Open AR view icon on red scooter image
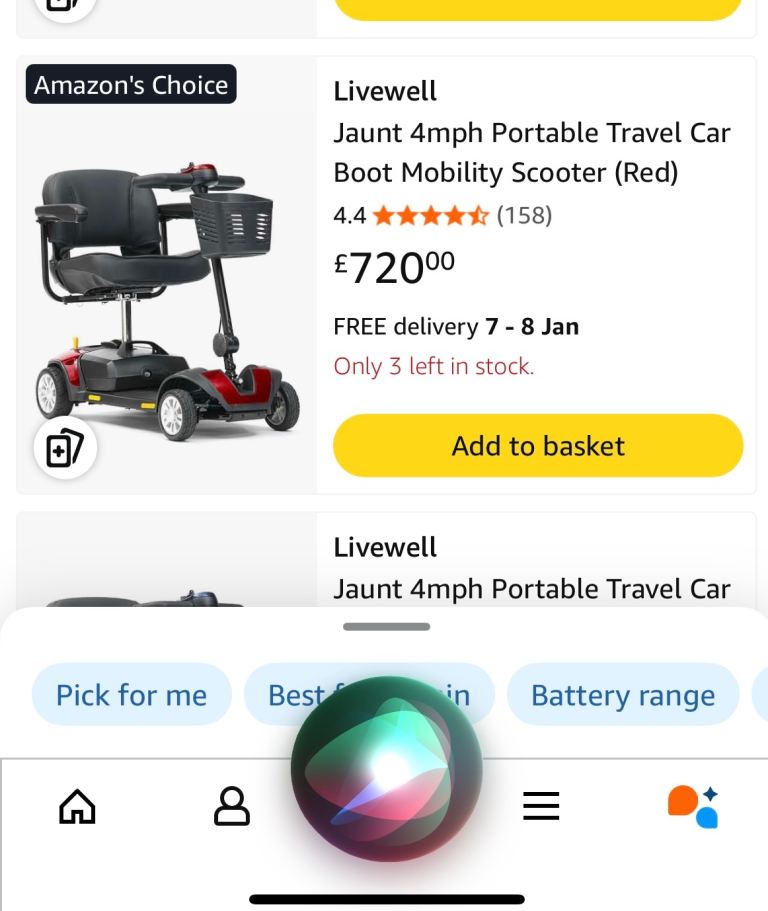The height and width of the screenshot is (911, 768). coord(65,450)
